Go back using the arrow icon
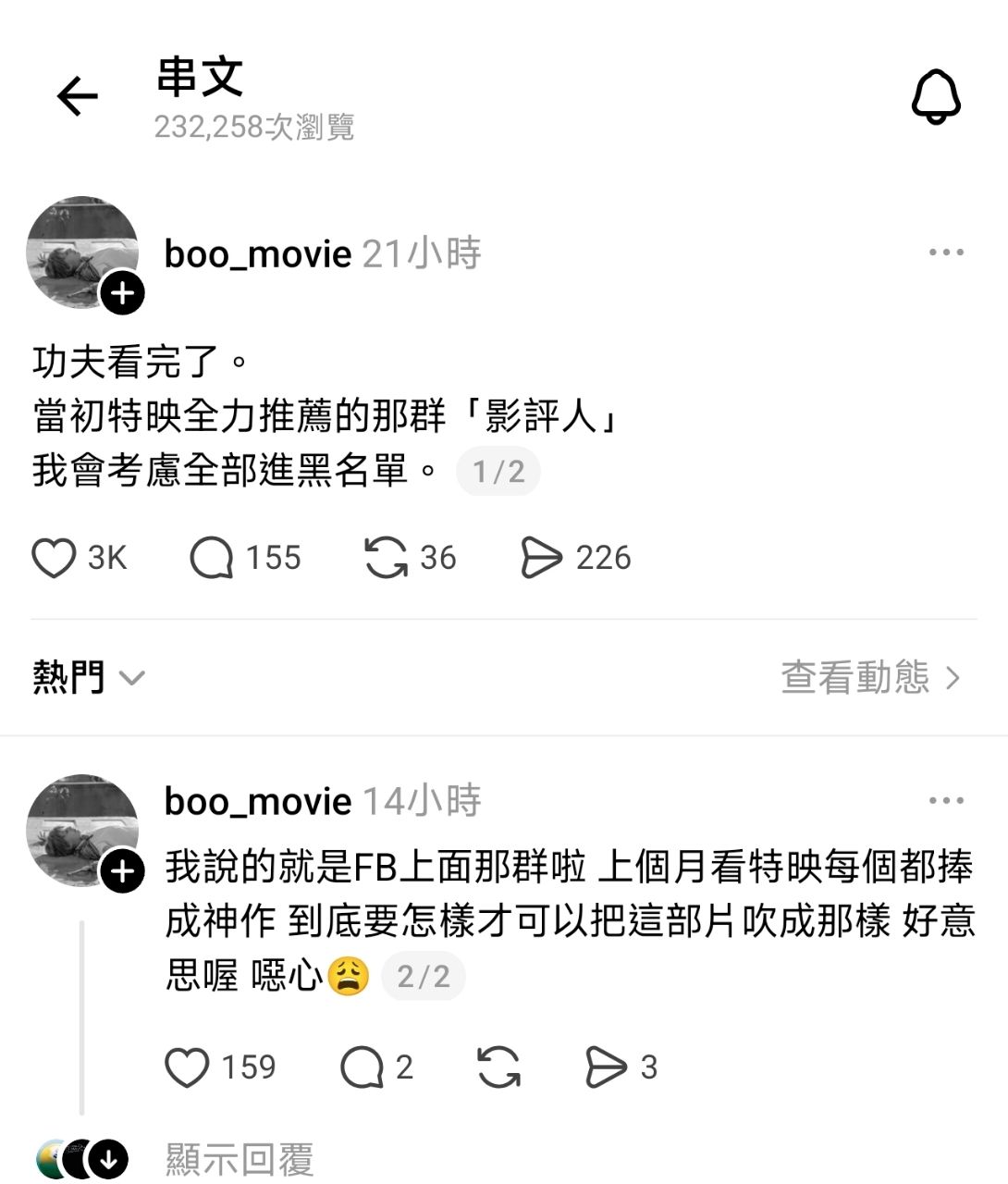Viewport: 1008px width, 1184px height. 77,96
